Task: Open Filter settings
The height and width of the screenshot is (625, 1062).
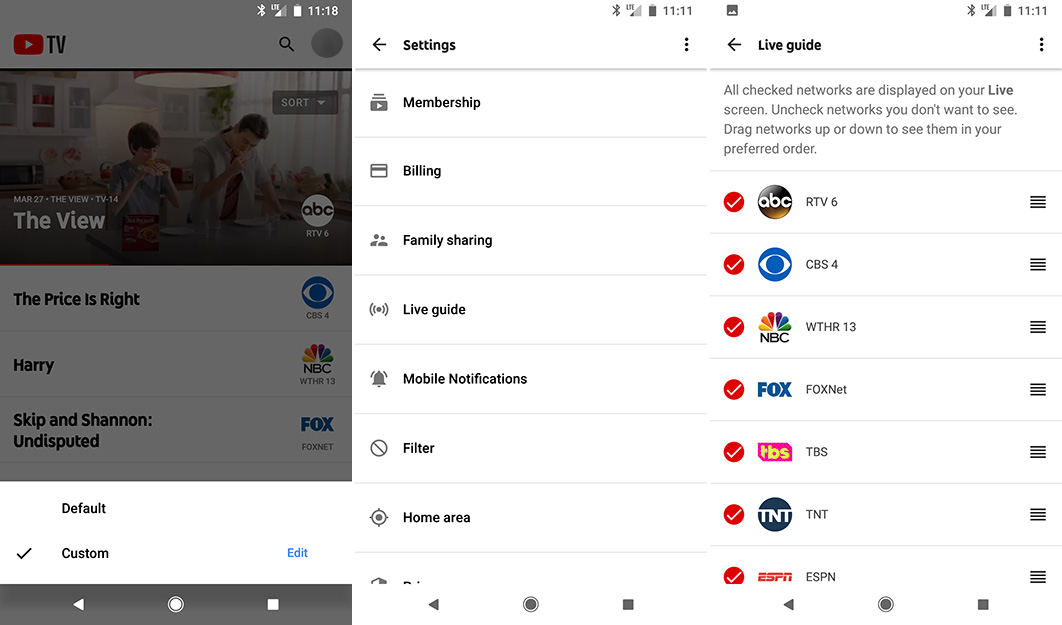Action: (418, 448)
